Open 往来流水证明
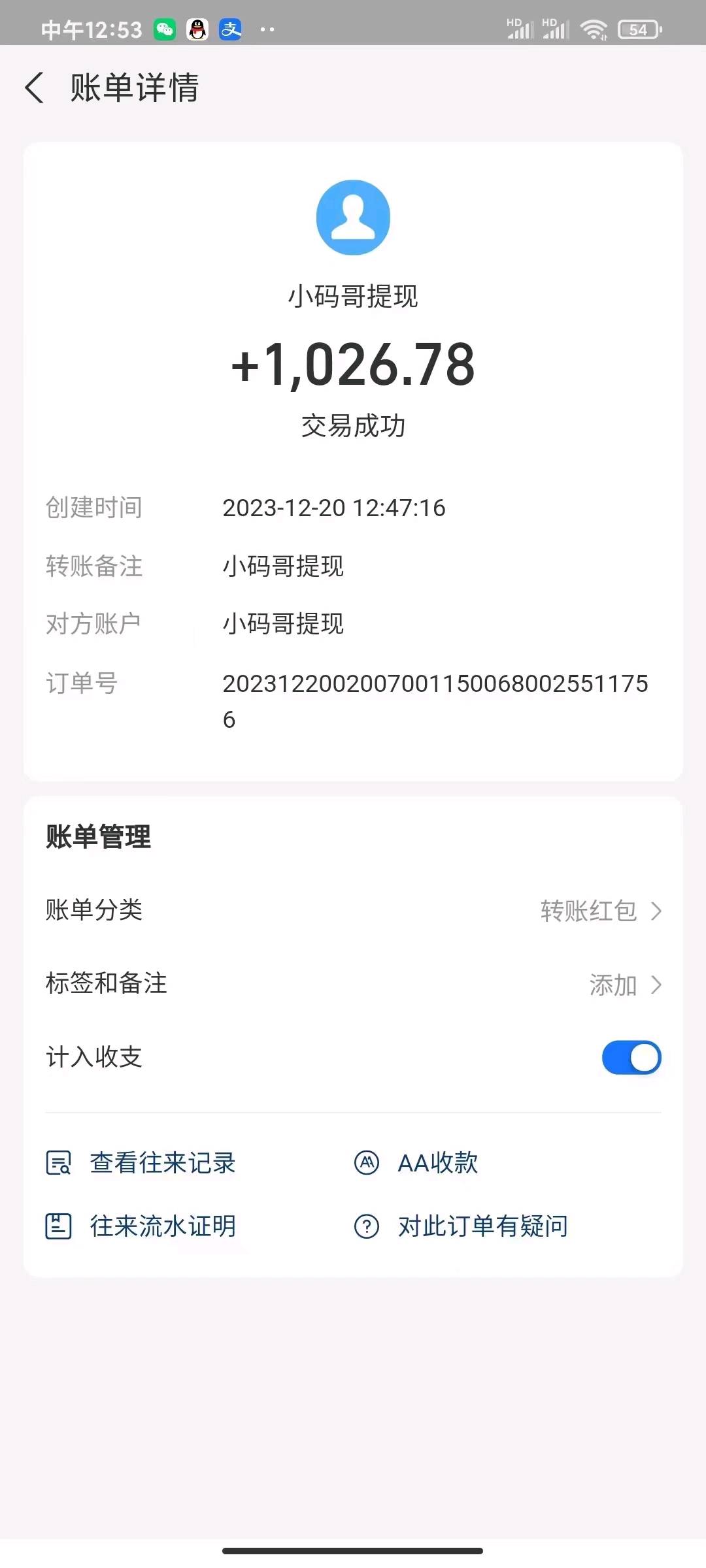Viewport: 706px width, 1568px height. (x=141, y=1226)
